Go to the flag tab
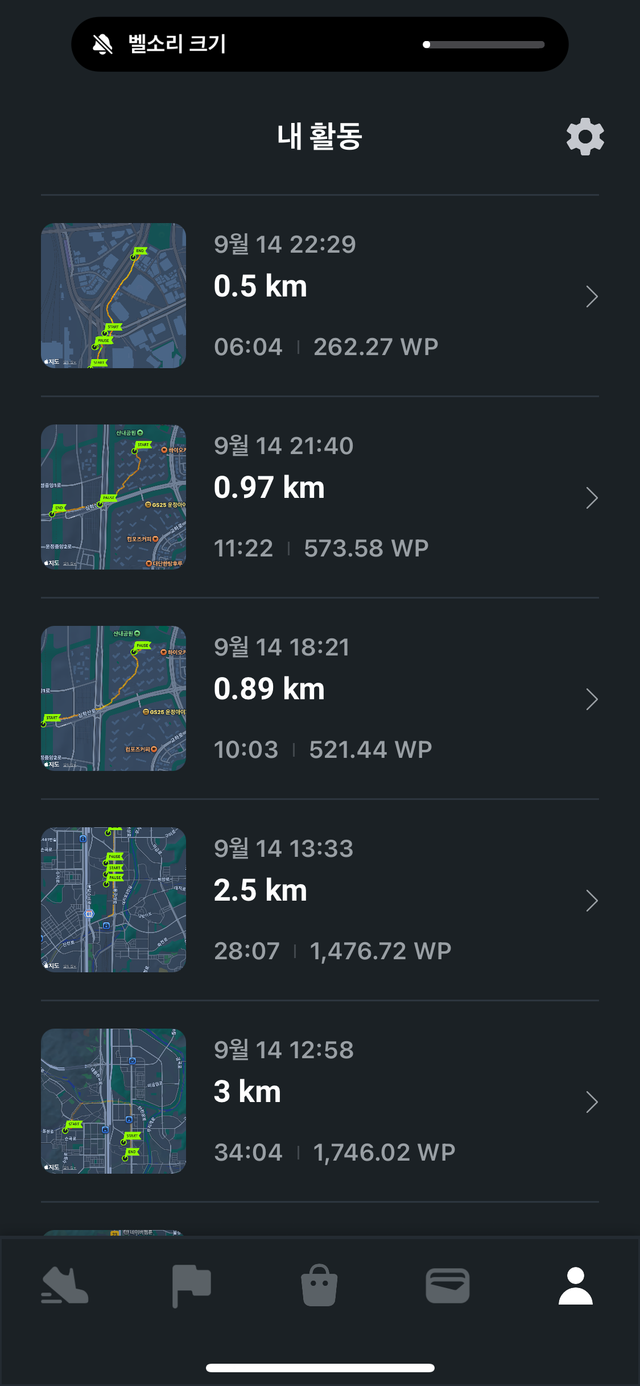 click(x=191, y=1286)
